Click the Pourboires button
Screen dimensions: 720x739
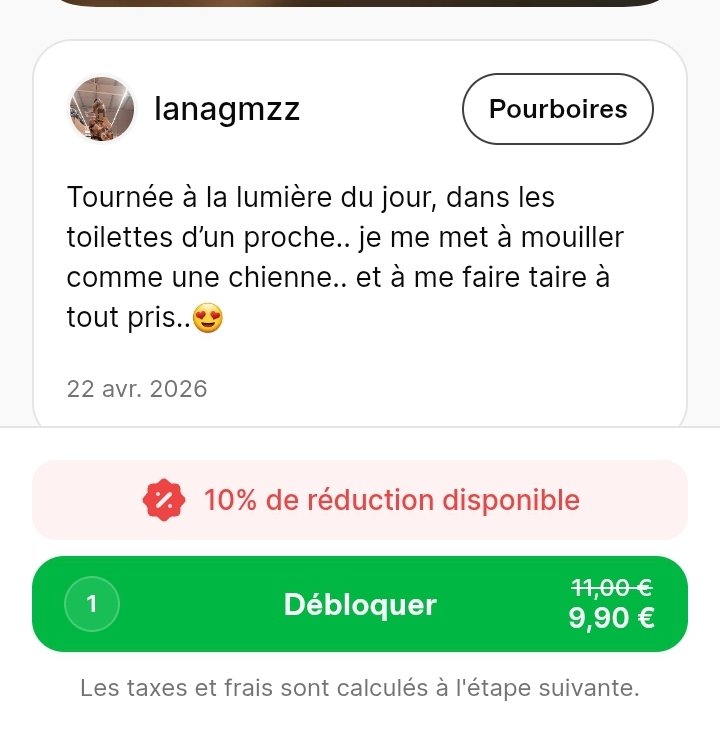pyautogui.click(x=557, y=108)
